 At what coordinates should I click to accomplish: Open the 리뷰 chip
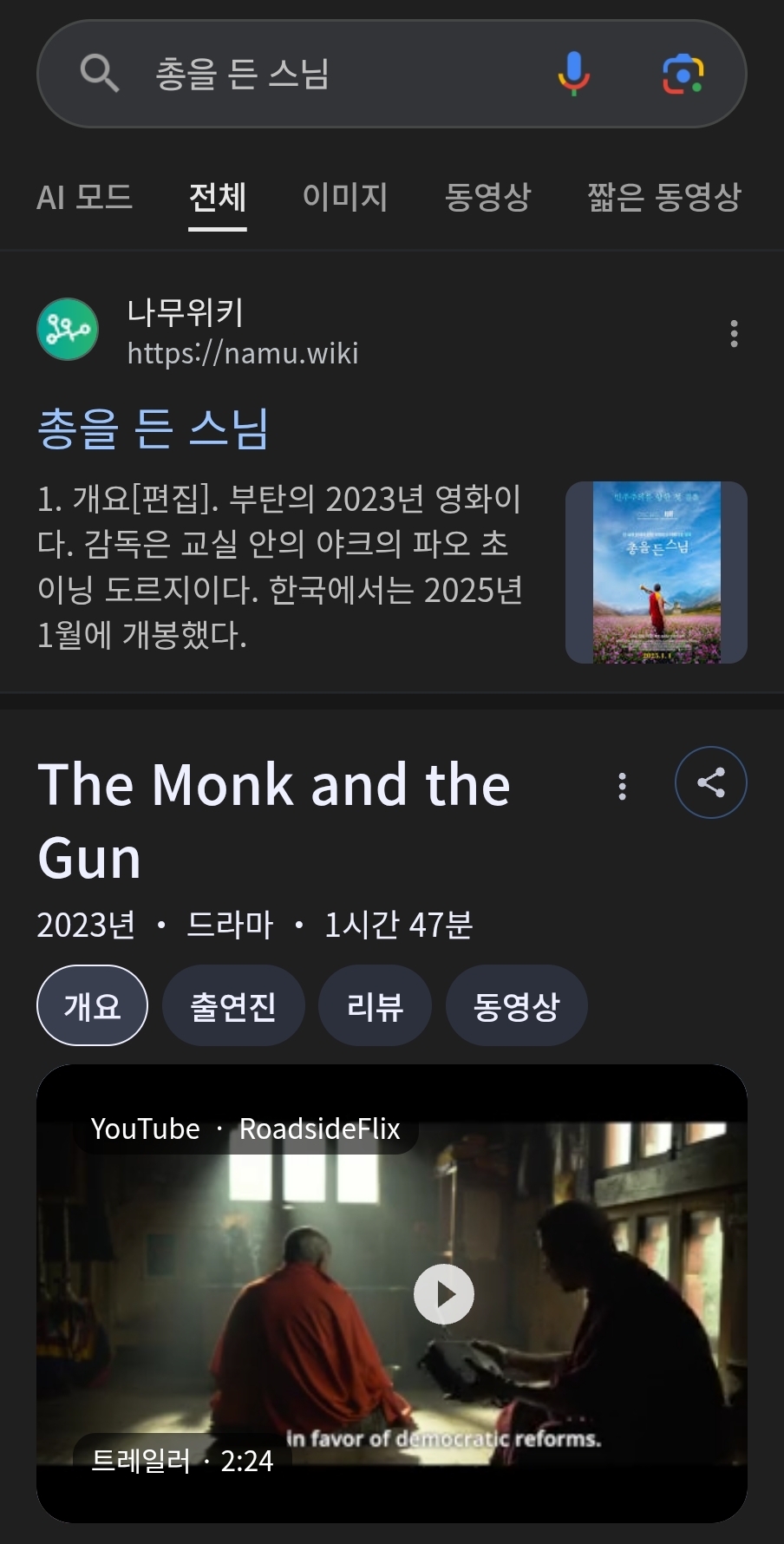375,1005
